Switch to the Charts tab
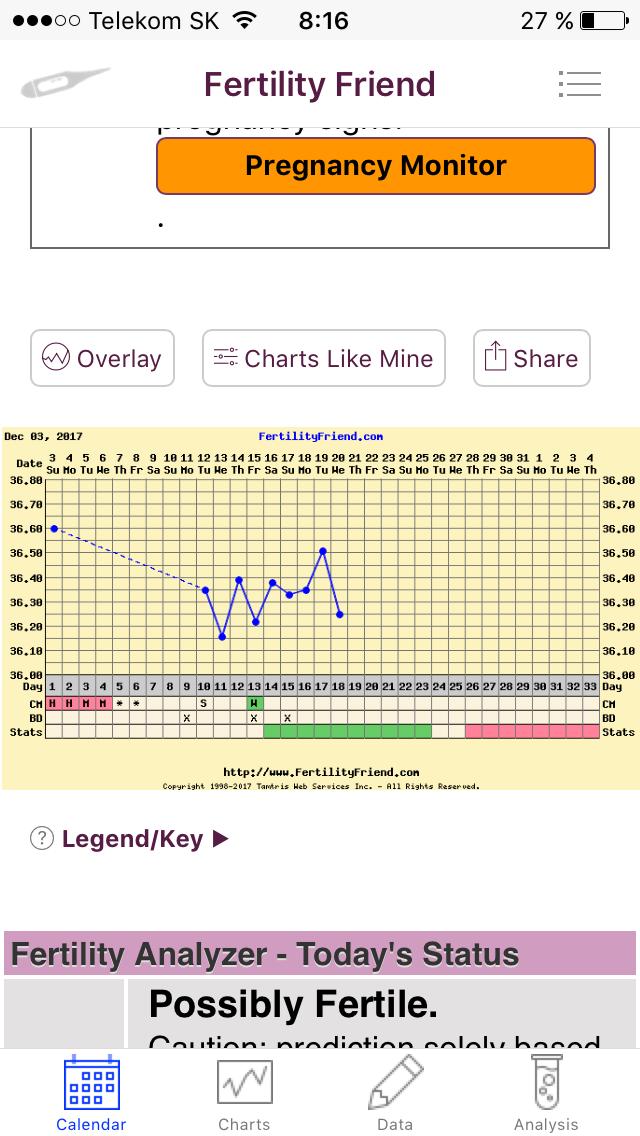 (244, 1094)
